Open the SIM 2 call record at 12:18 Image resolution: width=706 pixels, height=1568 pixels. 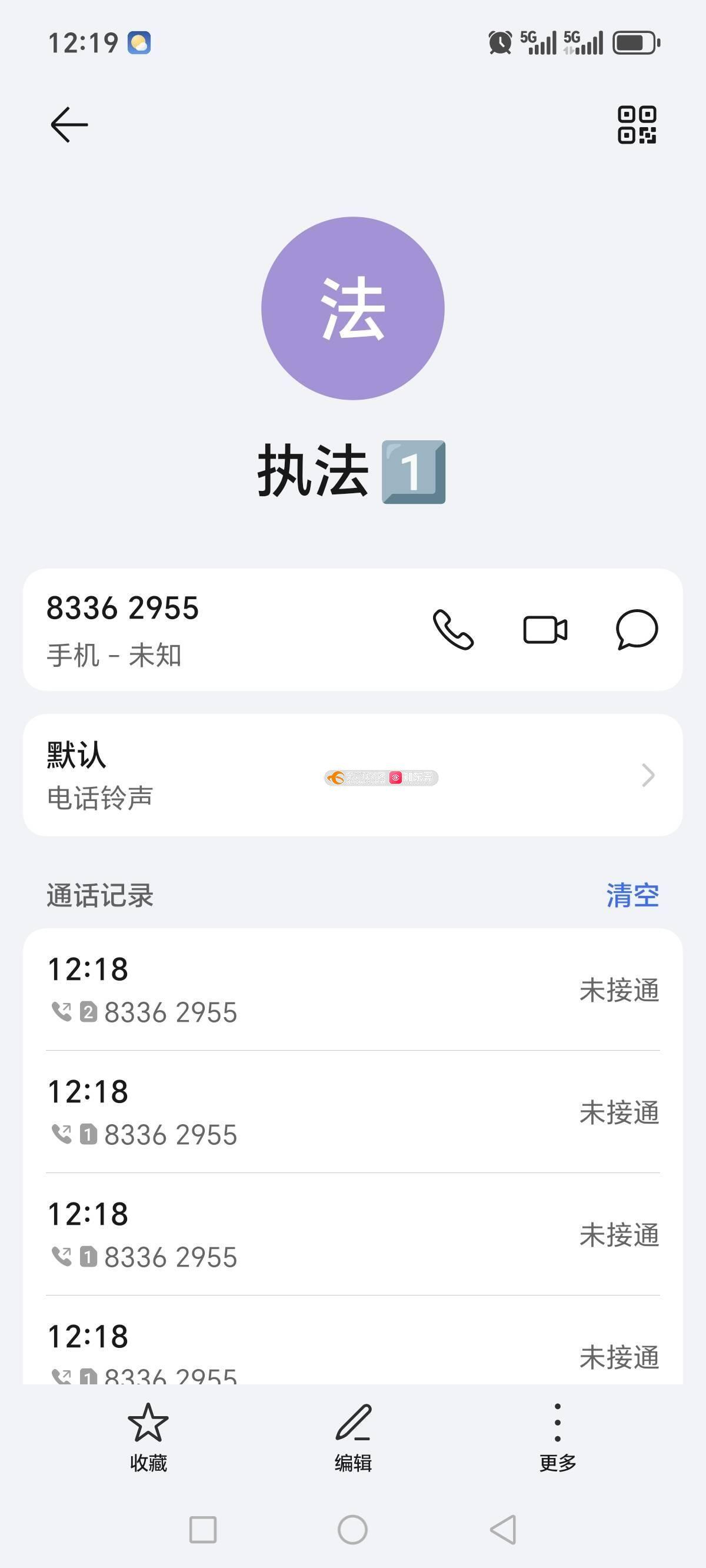pos(353,989)
